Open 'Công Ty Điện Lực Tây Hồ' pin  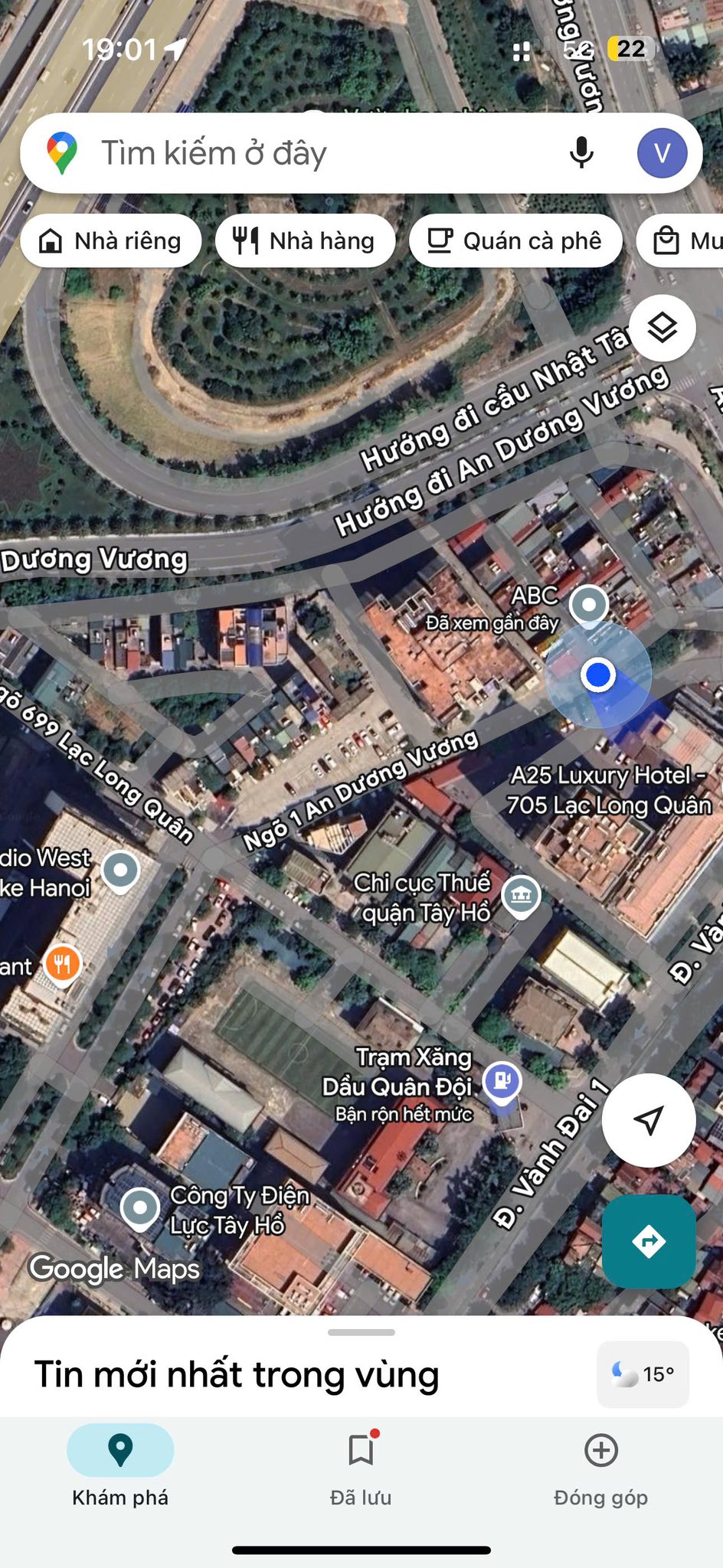[140, 1207]
